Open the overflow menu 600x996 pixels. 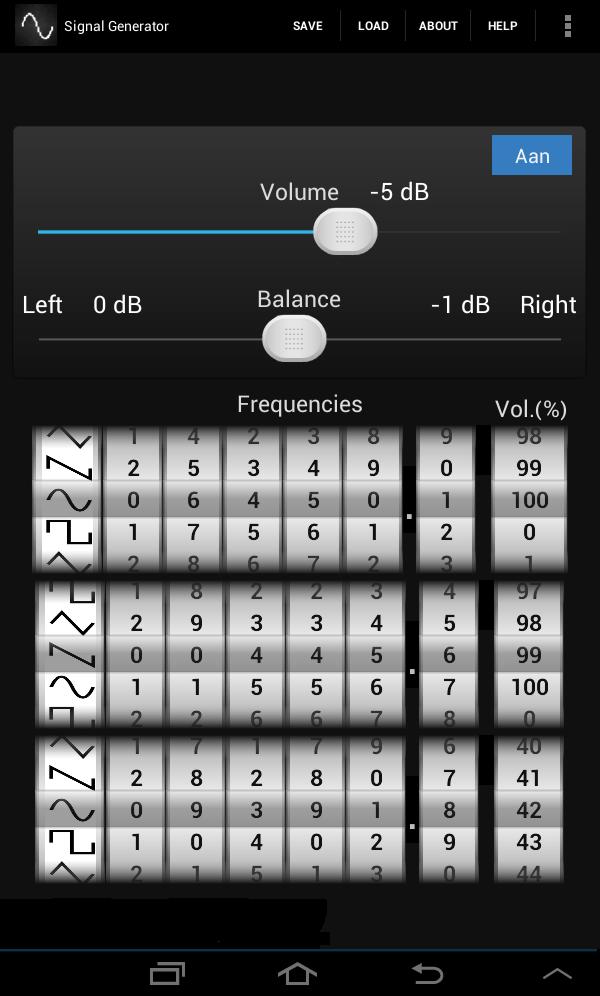click(568, 26)
